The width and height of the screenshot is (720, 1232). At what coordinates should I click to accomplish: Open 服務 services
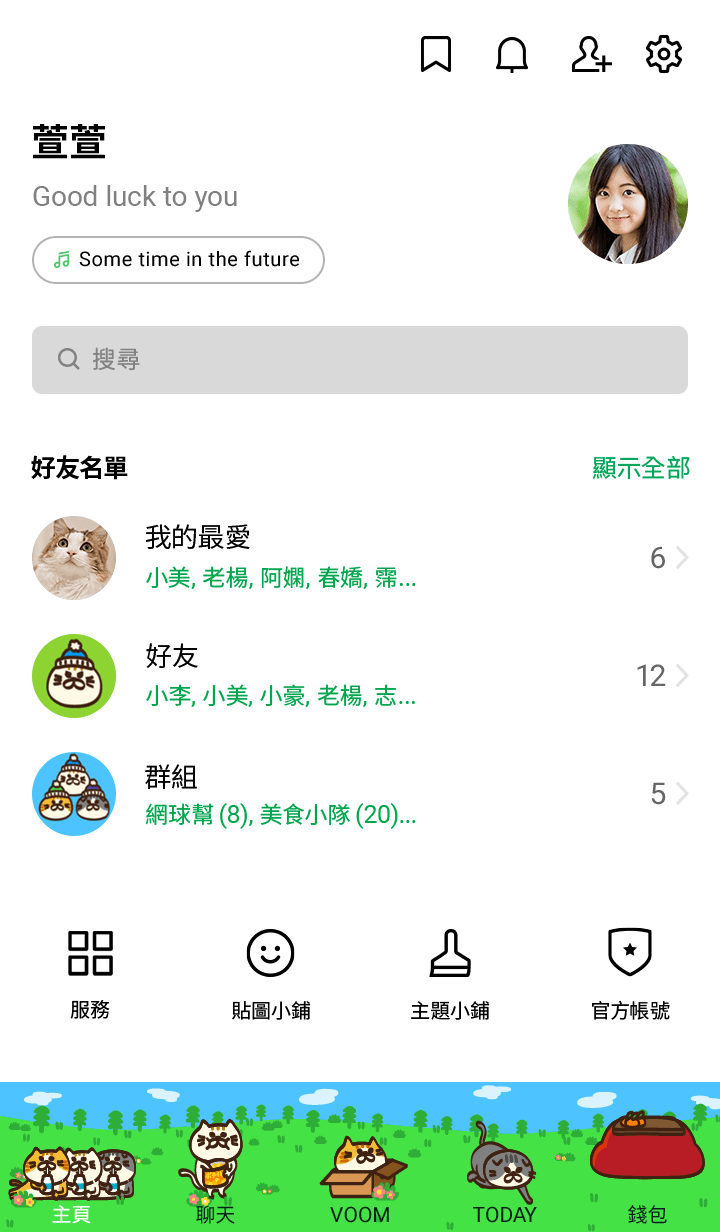[90, 972]
